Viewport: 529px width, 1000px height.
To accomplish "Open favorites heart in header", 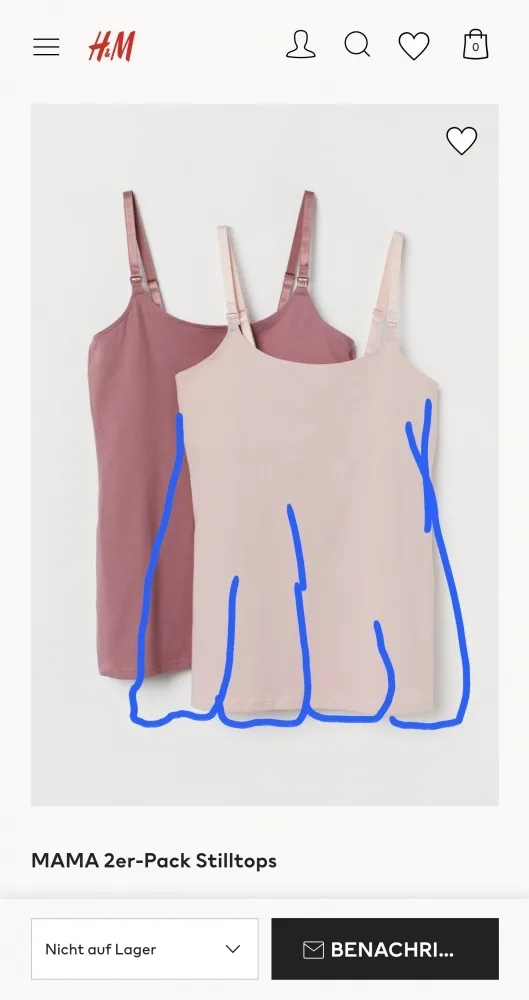I will [414, 47].
